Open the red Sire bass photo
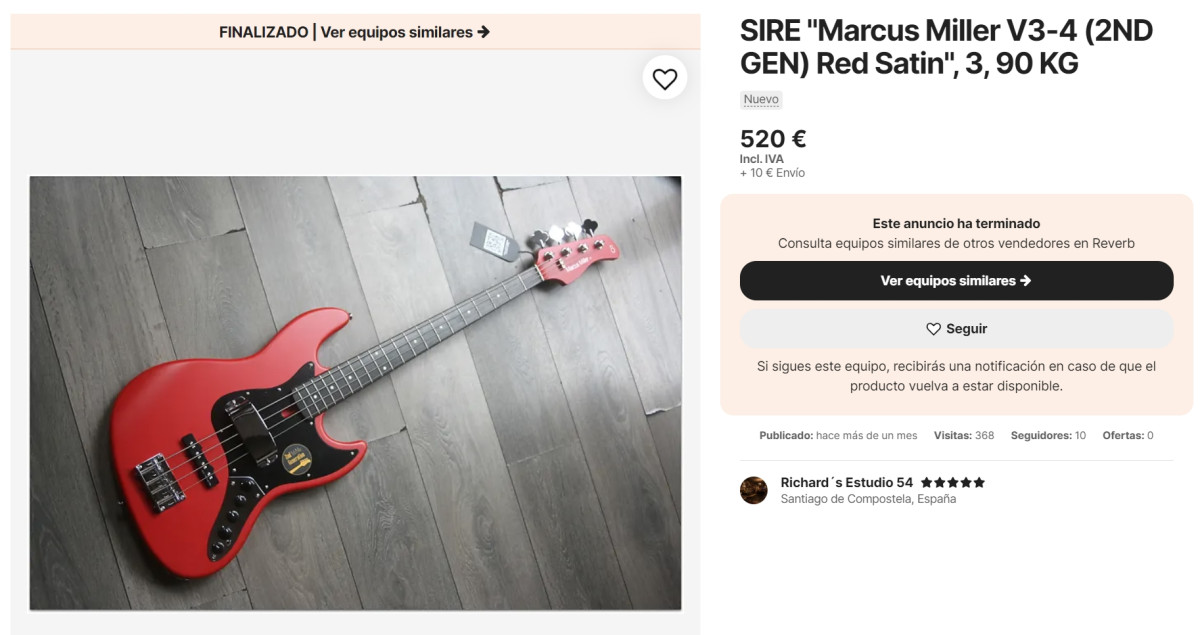This screenshot has width=1200, height=635. [355, 393]
